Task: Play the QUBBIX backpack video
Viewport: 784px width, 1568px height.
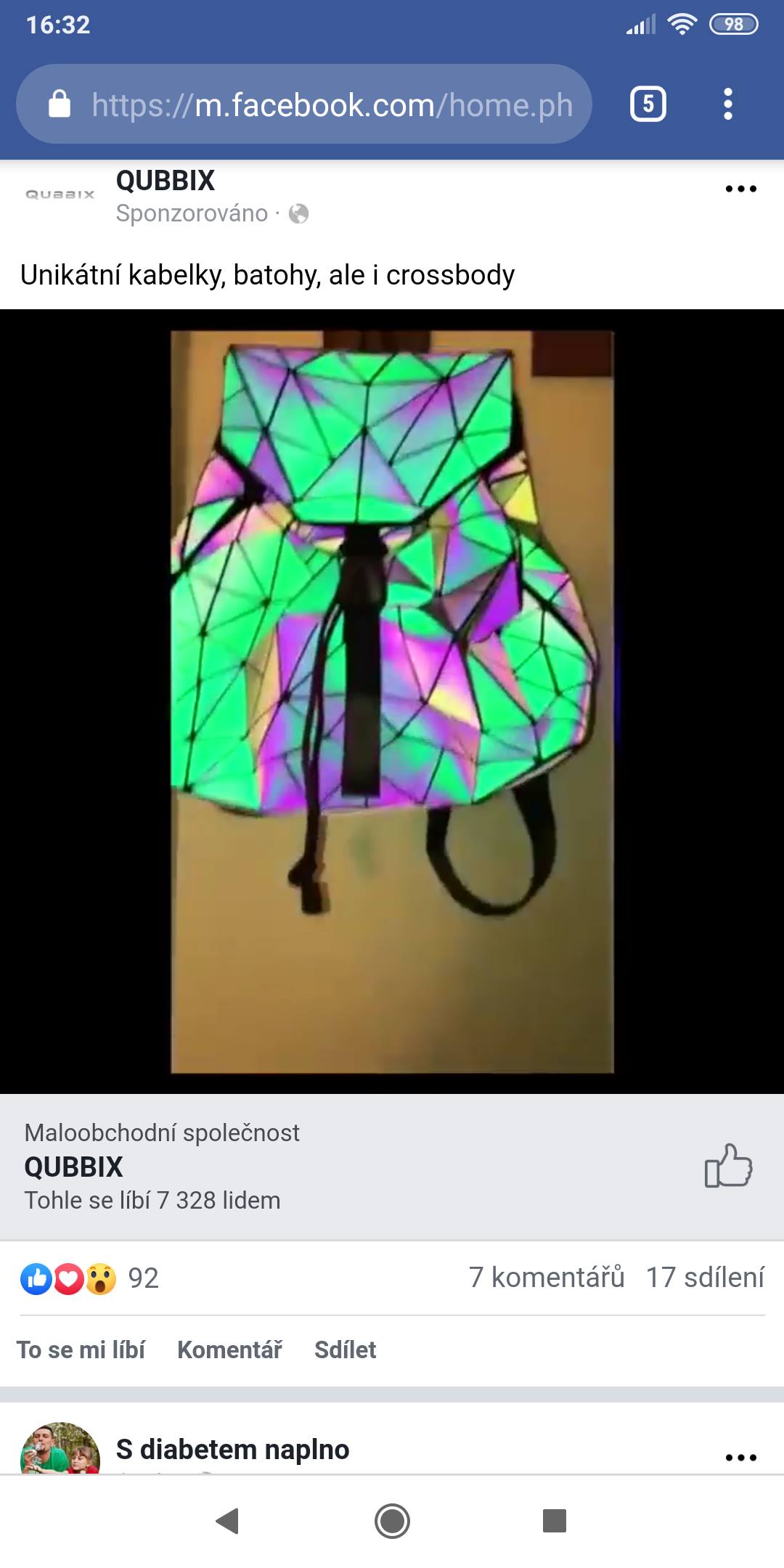Action: pyautogui.click(x=392, y=701)
